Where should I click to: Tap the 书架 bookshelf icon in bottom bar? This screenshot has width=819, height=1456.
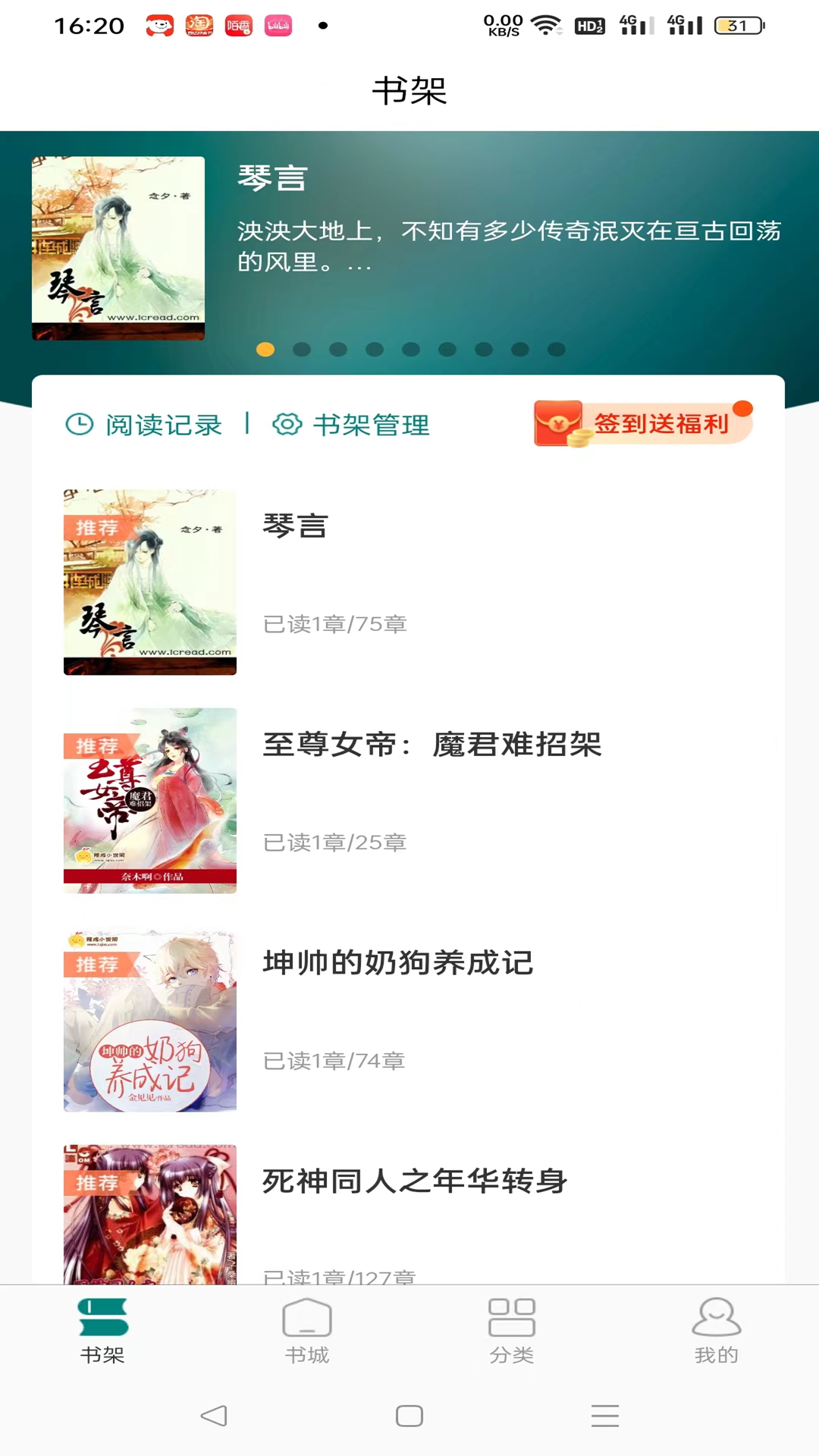[x=102, y=1321]
